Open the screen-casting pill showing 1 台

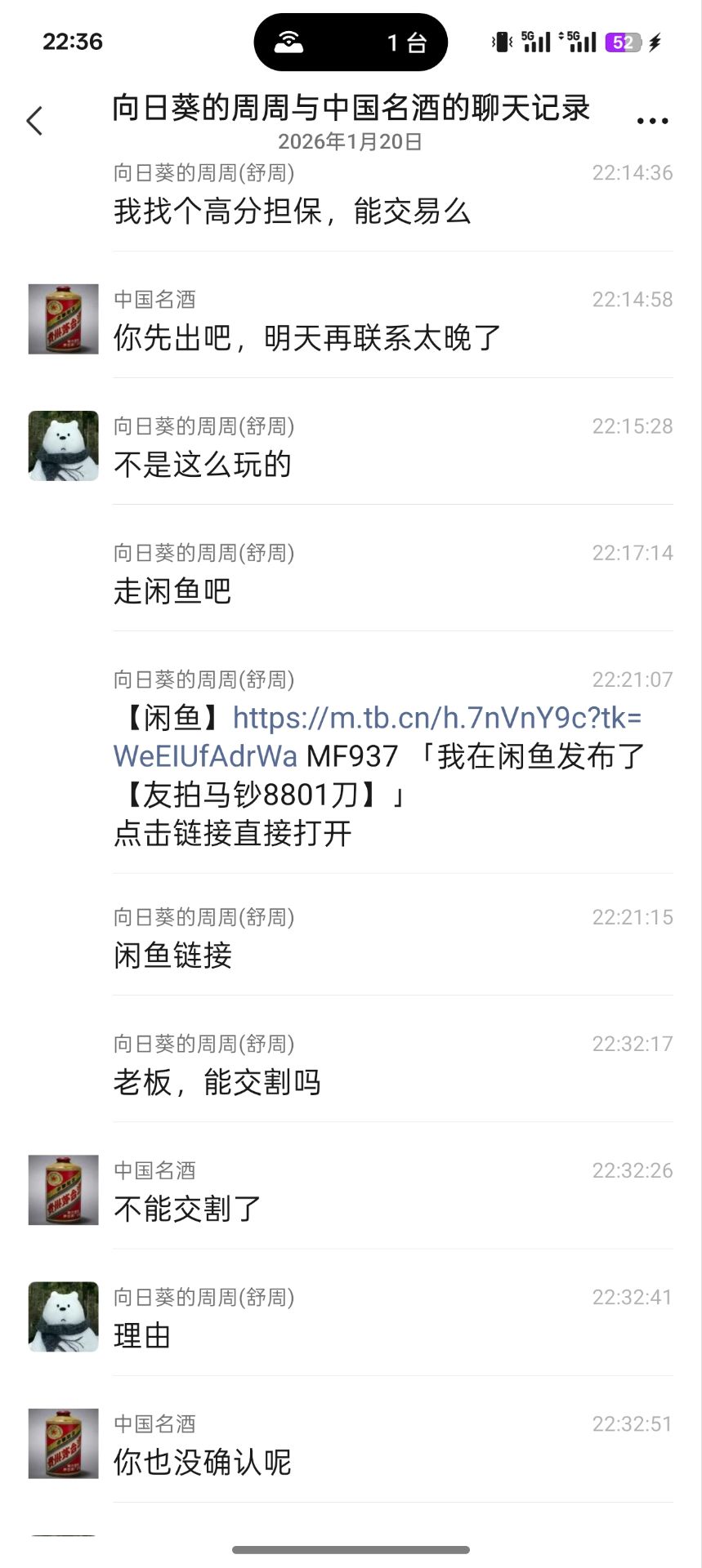tap(351, 42)
